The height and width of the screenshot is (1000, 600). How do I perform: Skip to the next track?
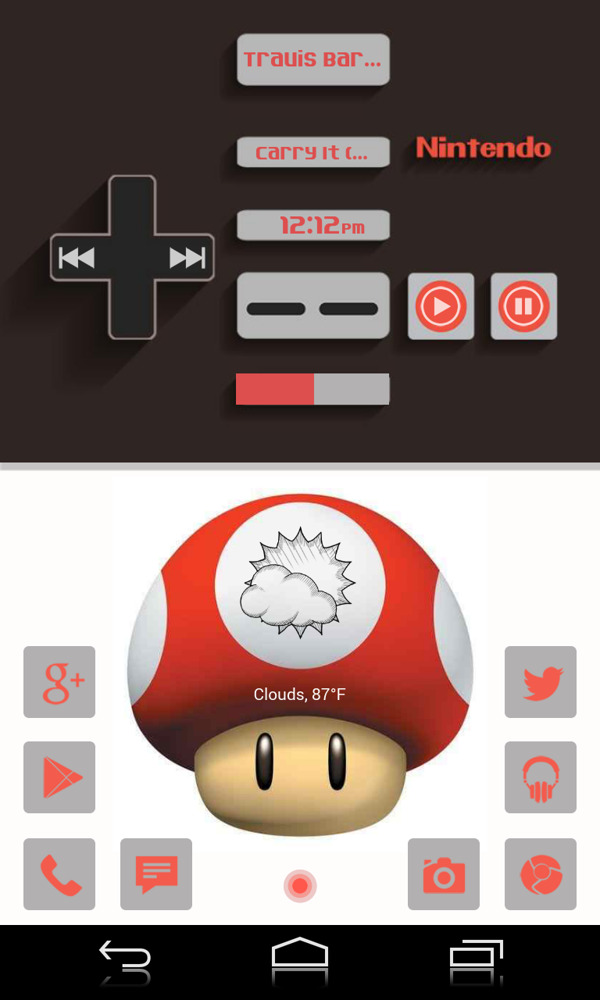tap(187, 258)
